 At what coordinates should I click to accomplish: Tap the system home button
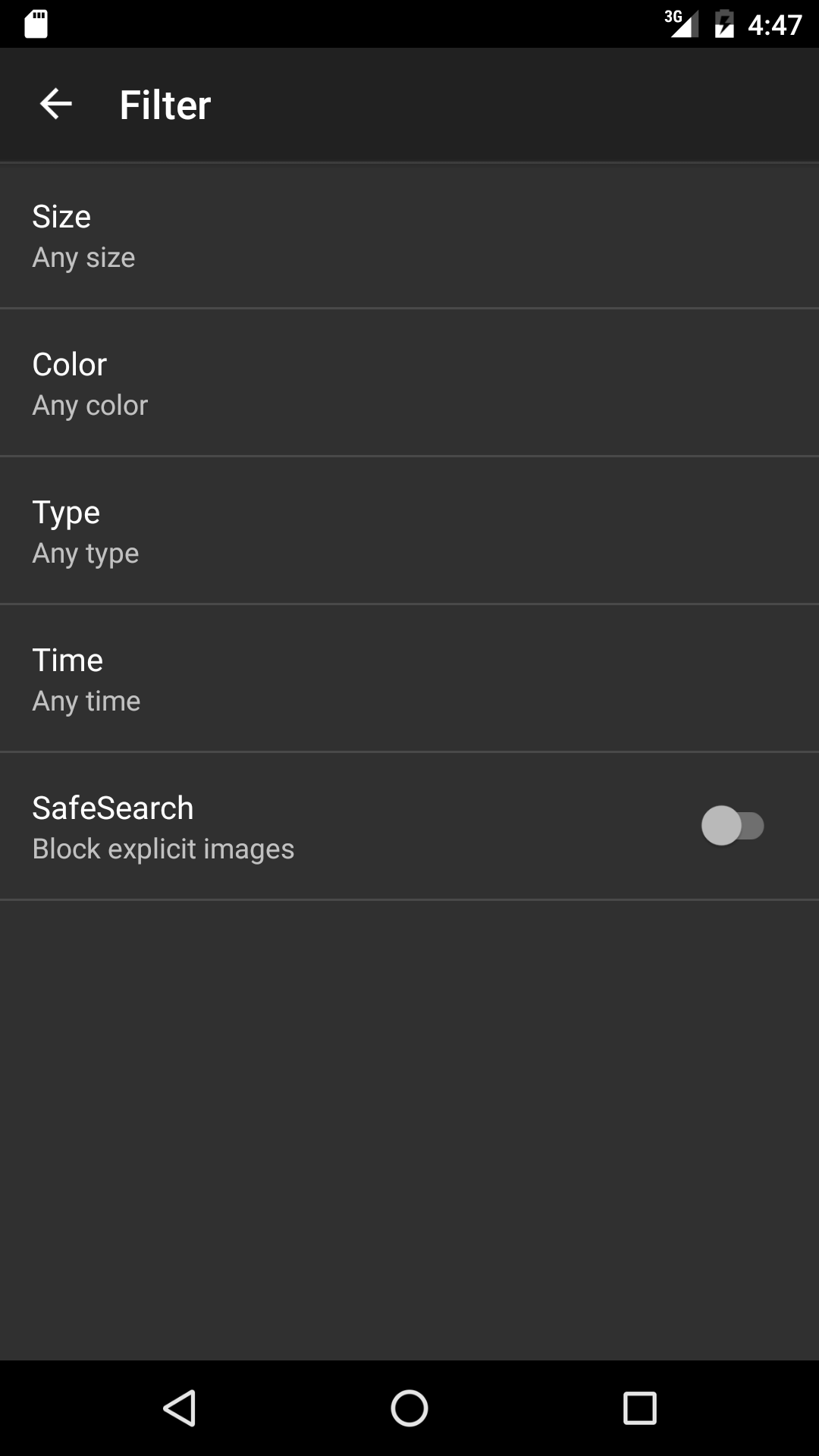click(409, 1408)
